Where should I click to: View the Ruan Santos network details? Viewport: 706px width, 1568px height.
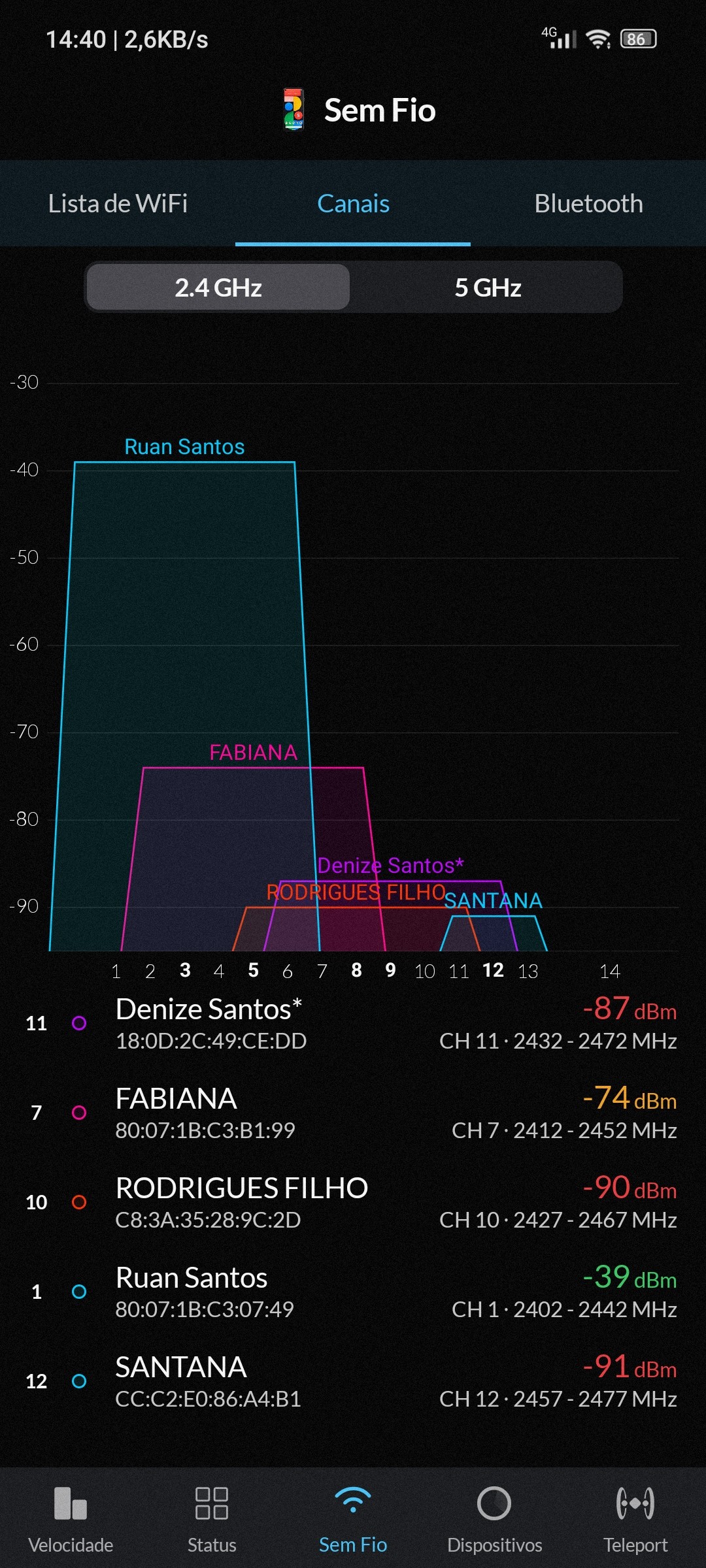pos(353,1292)
